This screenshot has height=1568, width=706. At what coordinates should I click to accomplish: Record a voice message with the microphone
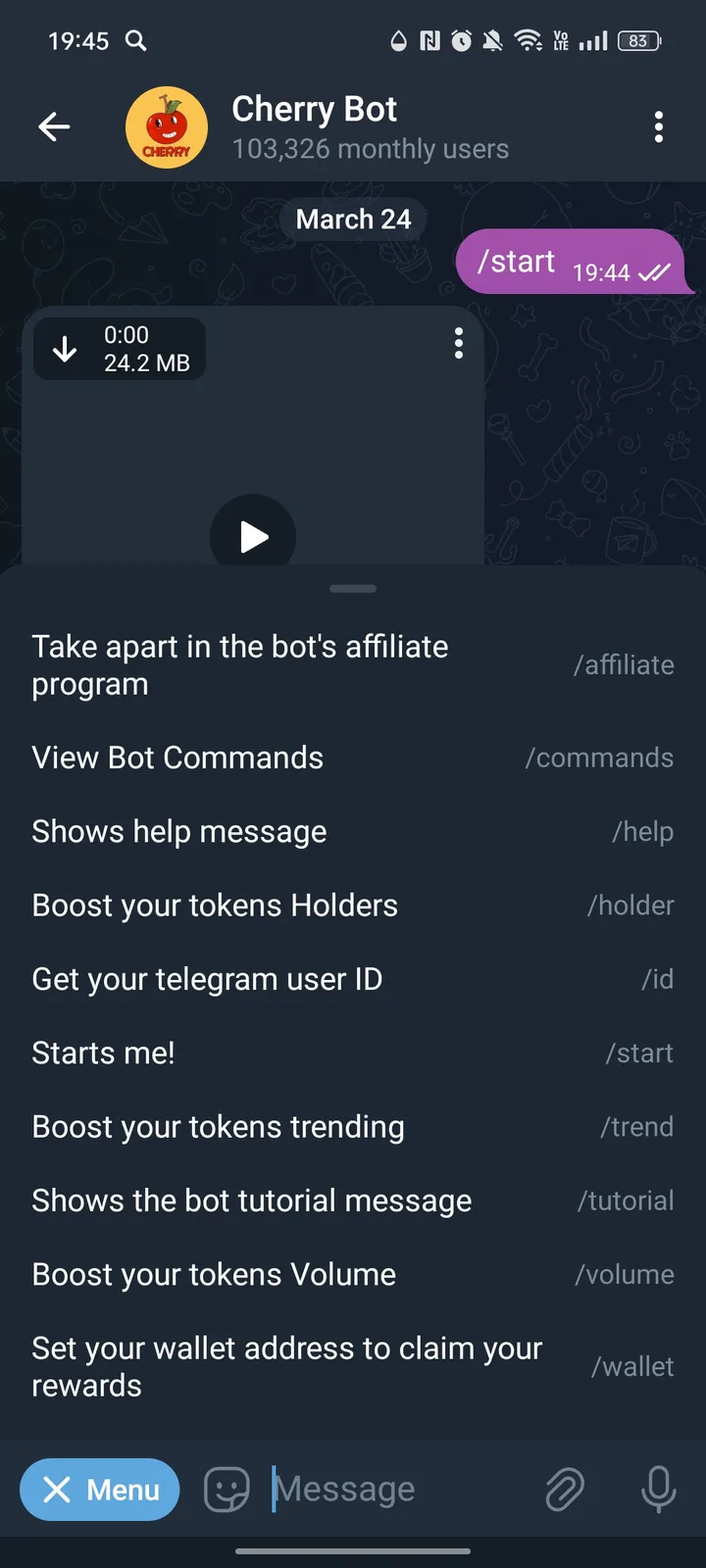(x=658, y=1489)
